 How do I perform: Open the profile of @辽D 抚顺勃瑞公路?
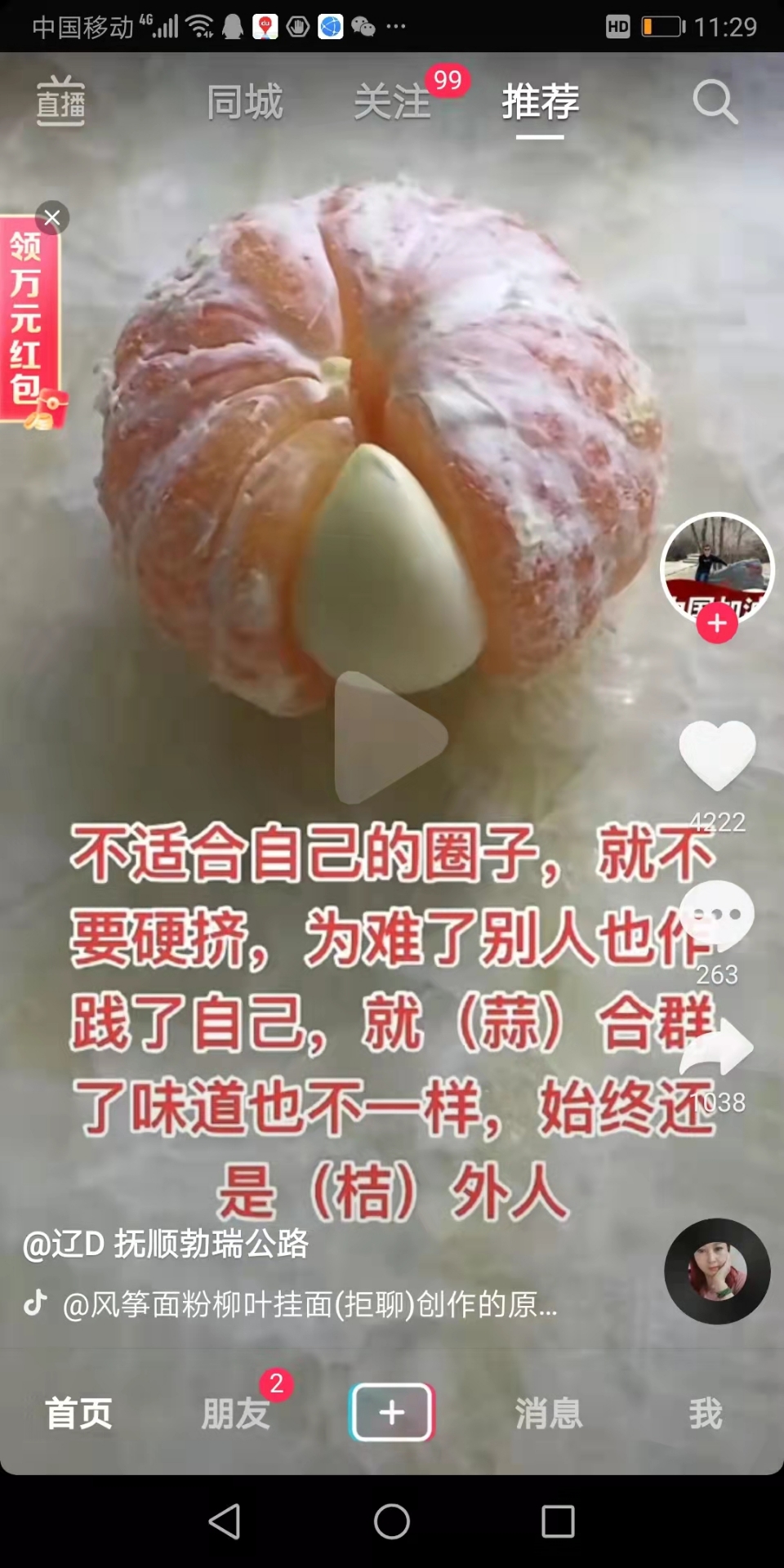[166, 1244]
